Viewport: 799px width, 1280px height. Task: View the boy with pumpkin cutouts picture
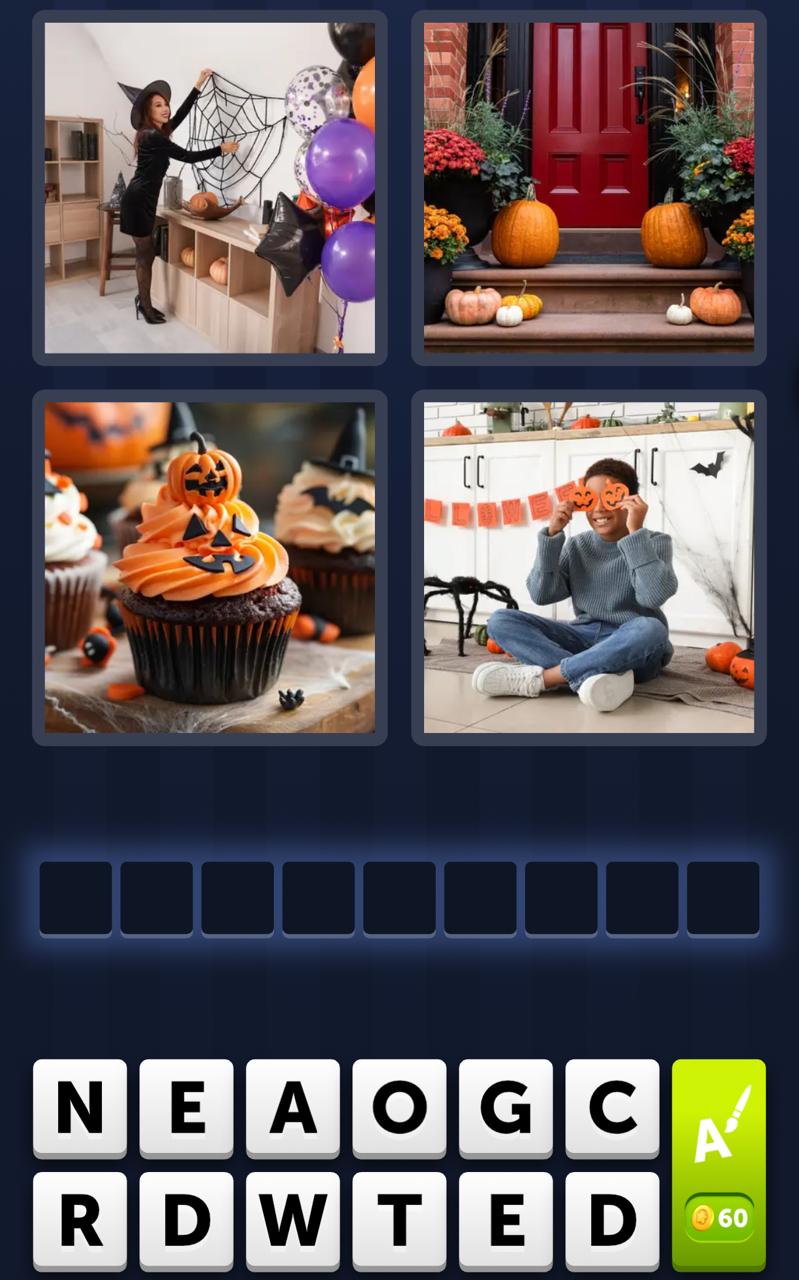coord(589,568)
